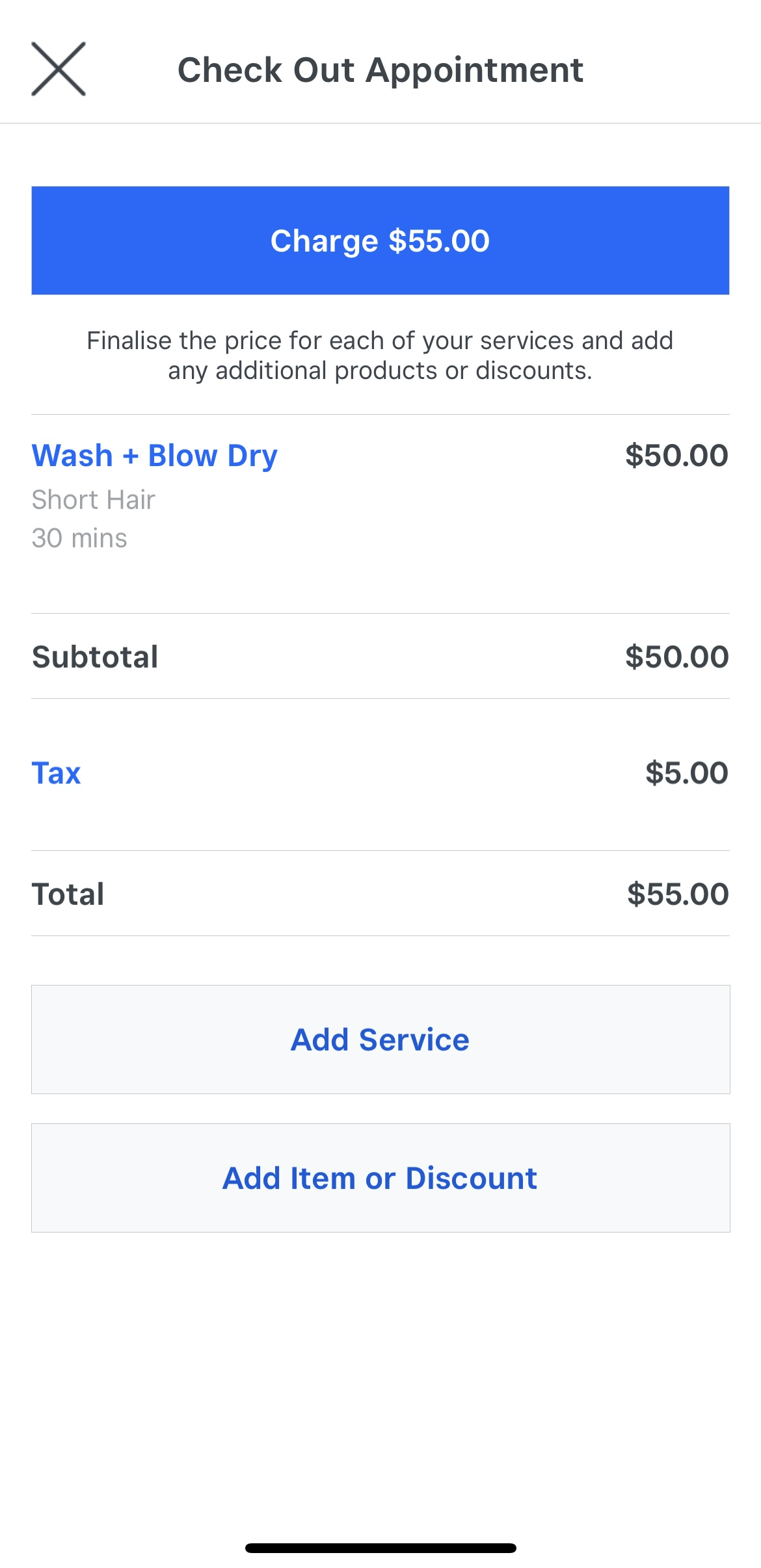Select Add Item or Discount
The image size is (761, 1568).
380,1178
